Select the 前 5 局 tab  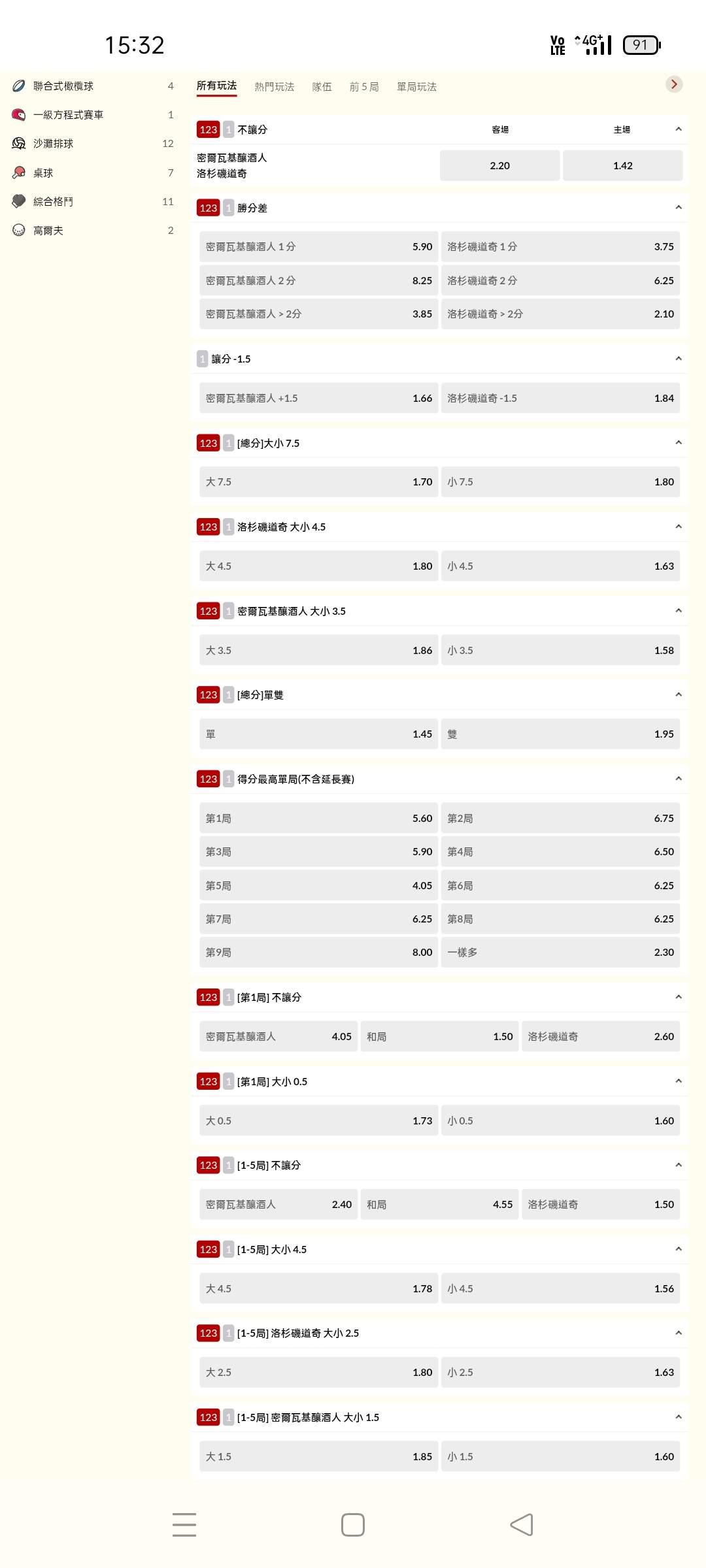(x=364, y=86)
